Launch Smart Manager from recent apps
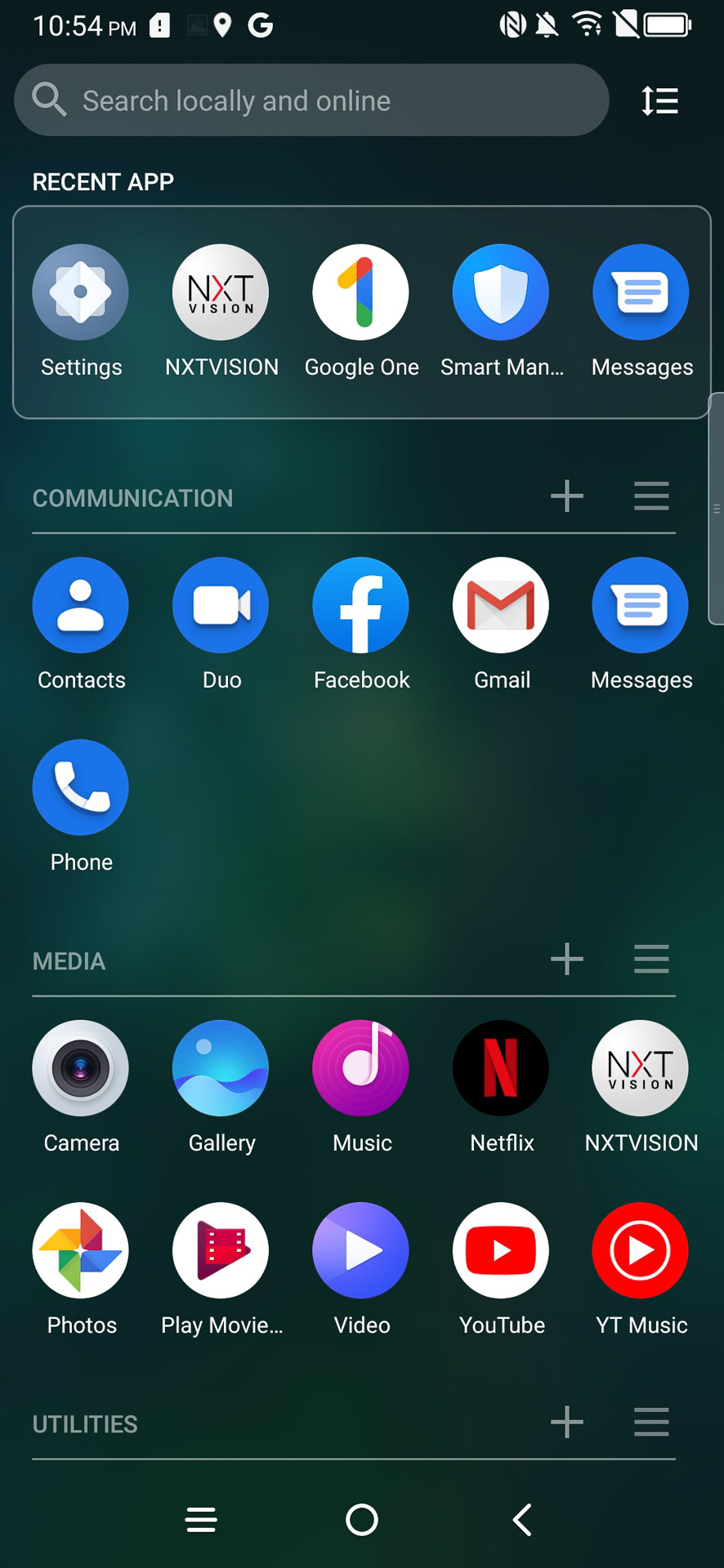The height and width of the screenshot is (1568, 724). tap(501, 293)
